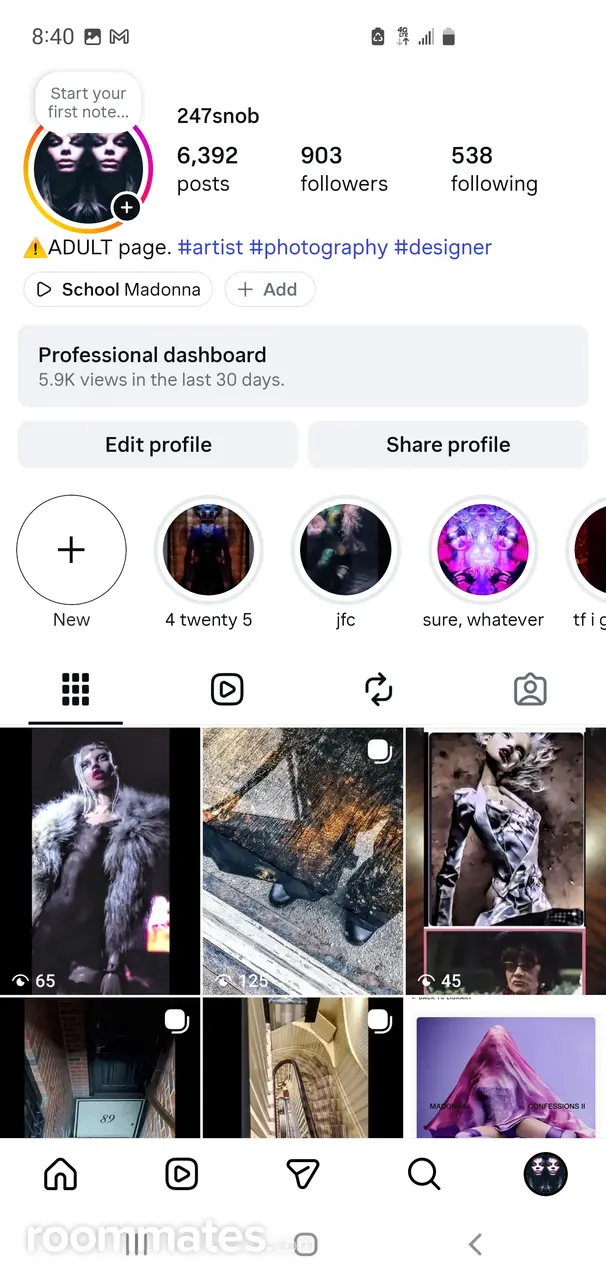Go to the Home feed
This screenshot has height=1280, width=606.
click(x=61, y=1174)
